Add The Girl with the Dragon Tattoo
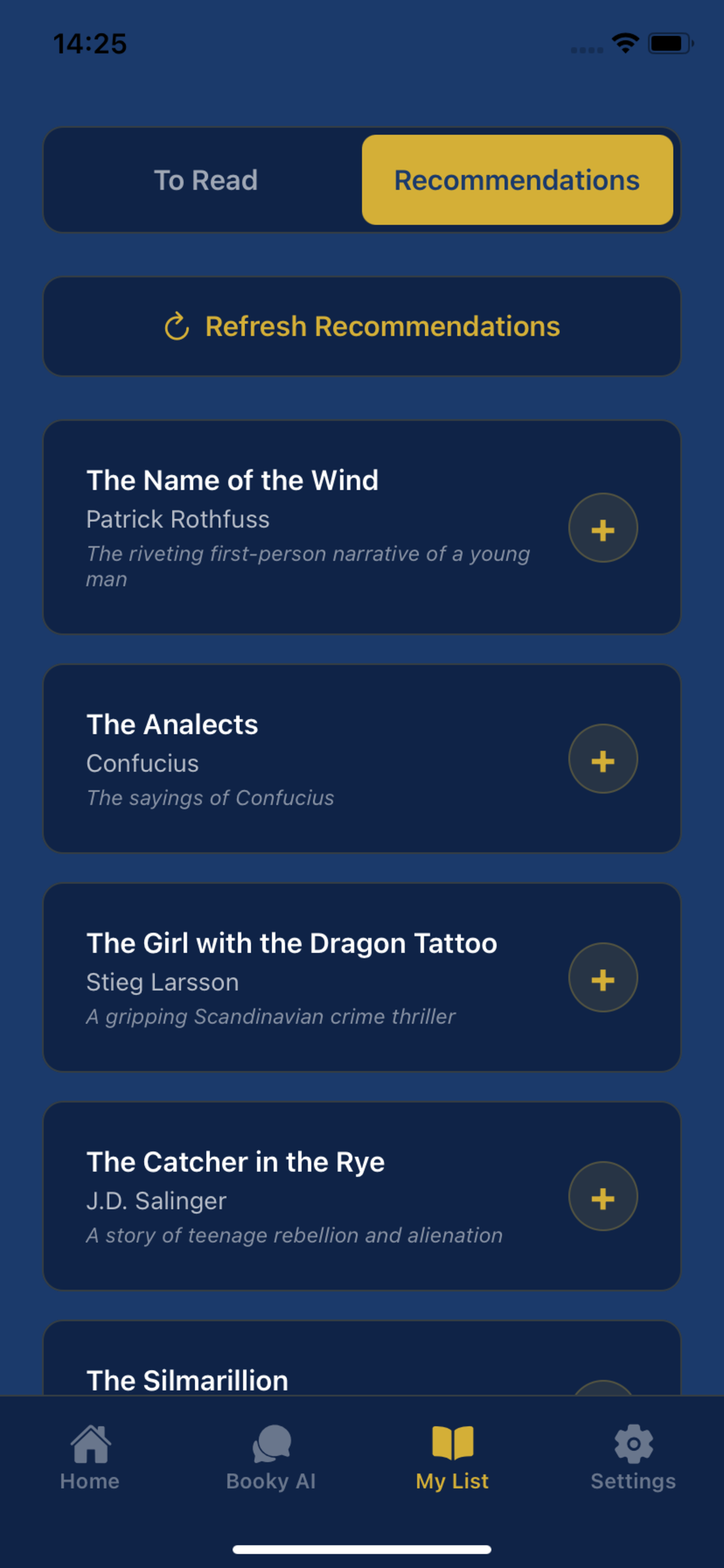The image size is (724, 1568). pyautogui.click(x=603, y=977)
